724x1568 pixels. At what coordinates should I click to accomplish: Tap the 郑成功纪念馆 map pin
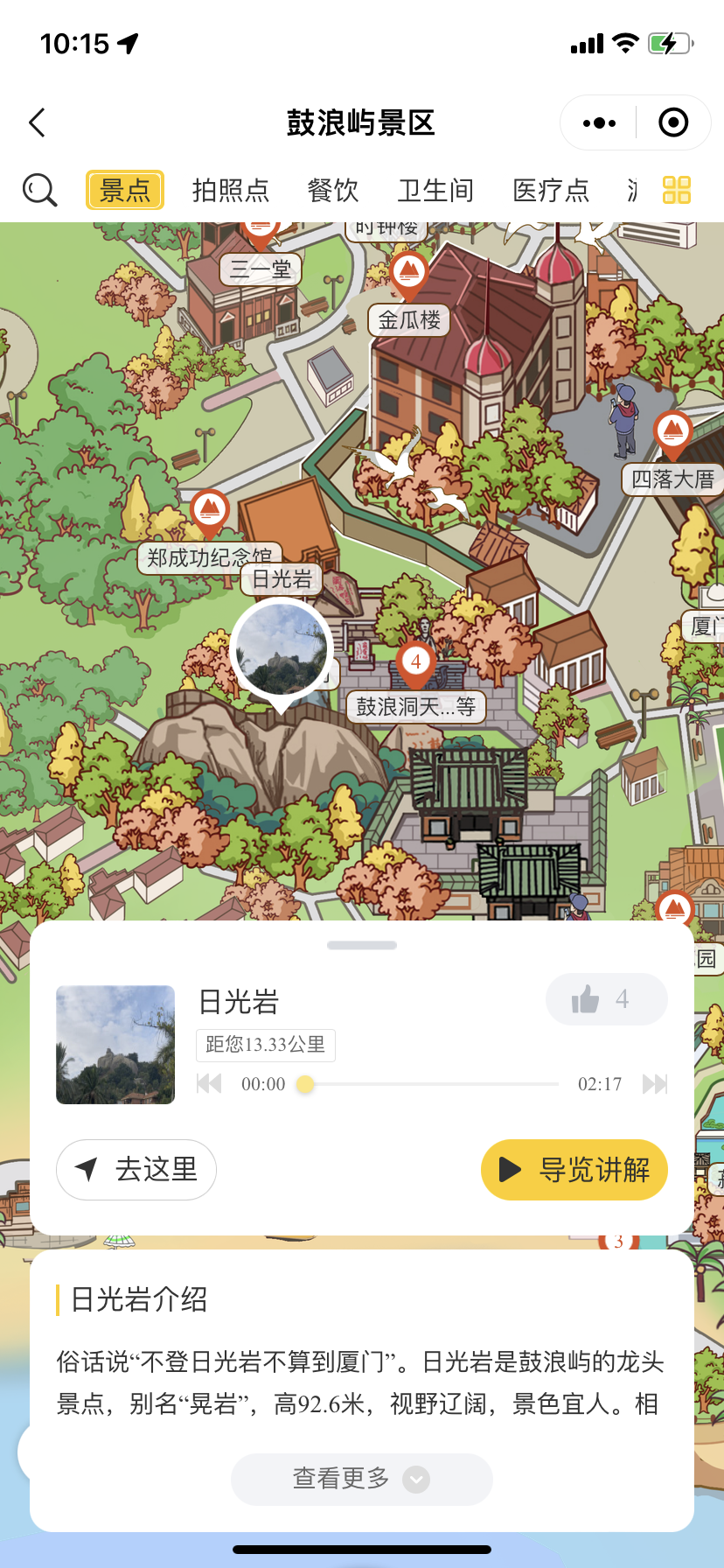pyautogui.click(x=210, y=512)
